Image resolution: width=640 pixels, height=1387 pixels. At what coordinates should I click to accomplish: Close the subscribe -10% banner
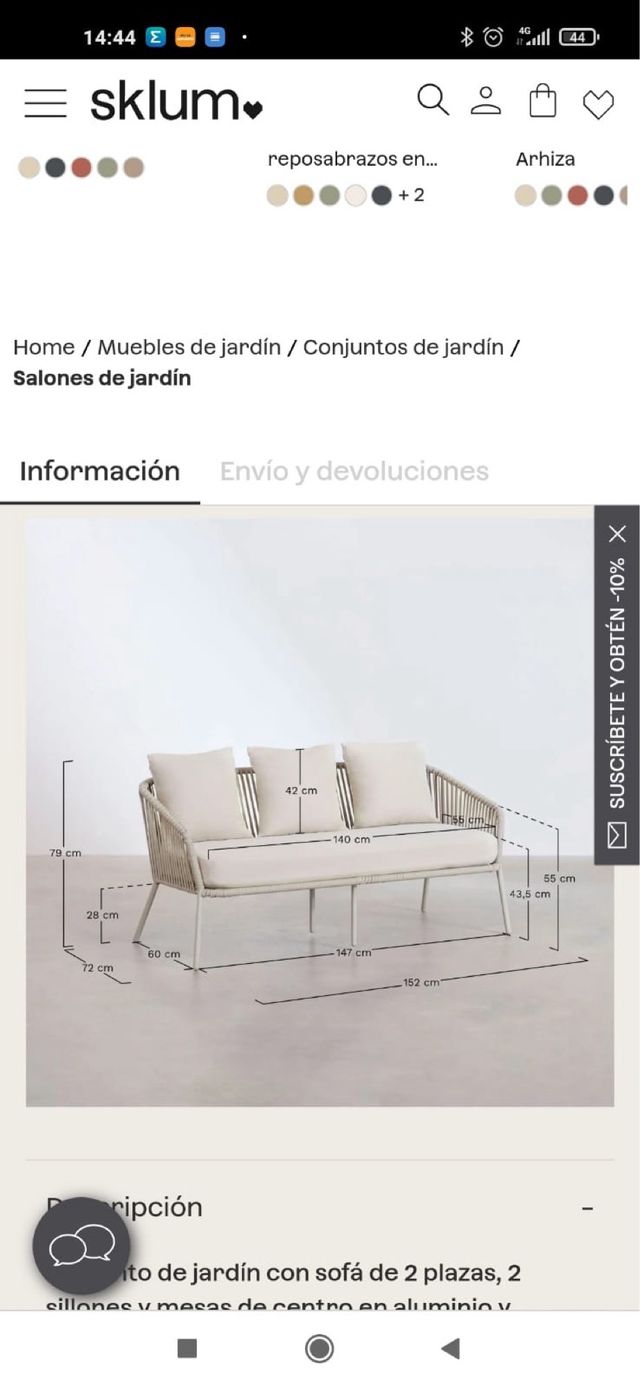click(618, 534)
